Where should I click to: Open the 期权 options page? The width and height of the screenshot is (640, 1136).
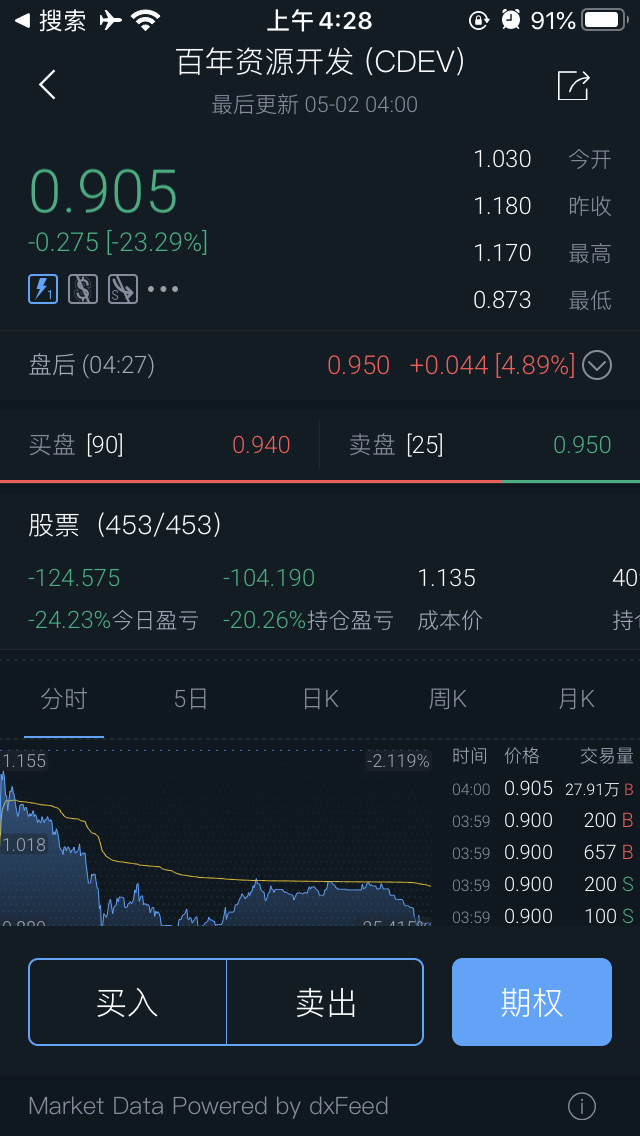pyautogui.click(x=531, y=1002)
